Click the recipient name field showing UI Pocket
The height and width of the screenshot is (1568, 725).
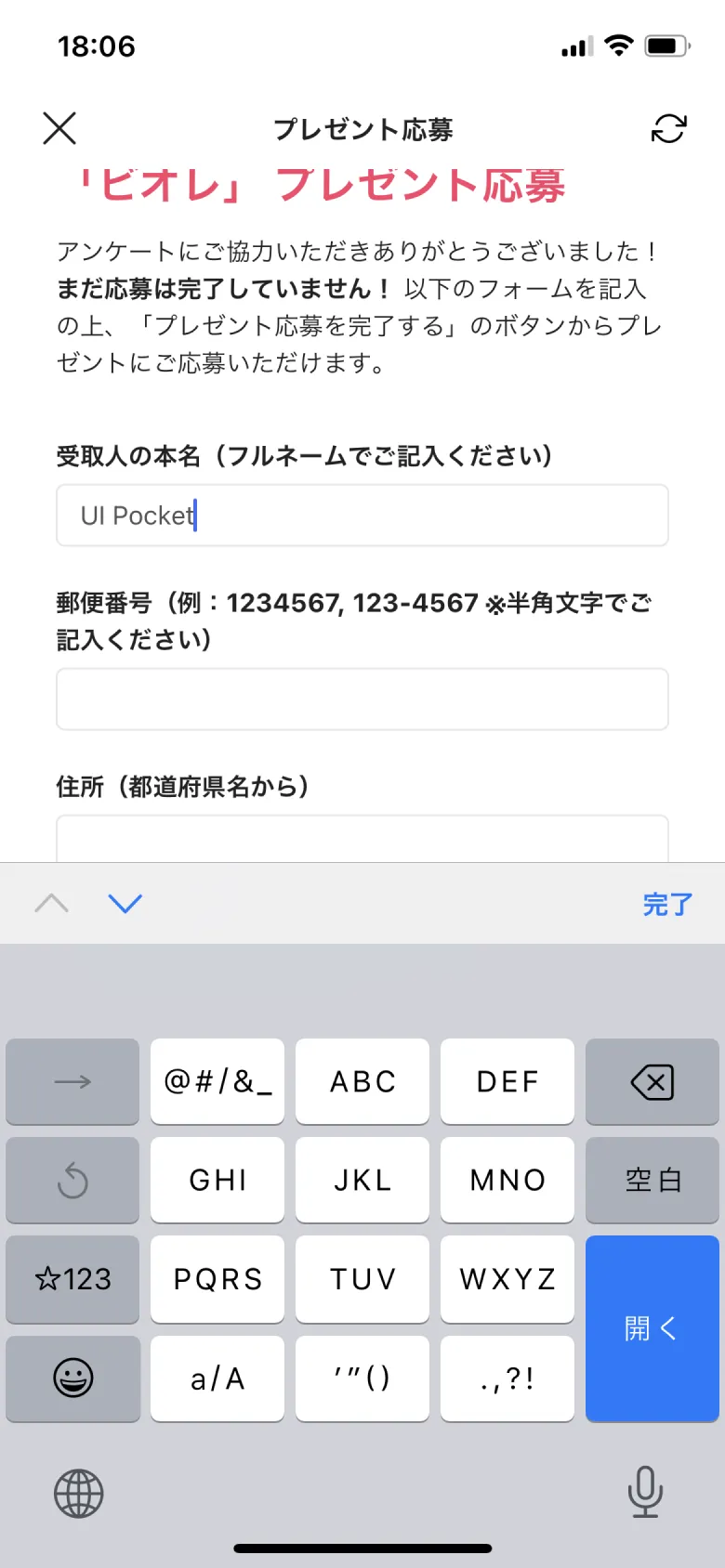point(362,516)
